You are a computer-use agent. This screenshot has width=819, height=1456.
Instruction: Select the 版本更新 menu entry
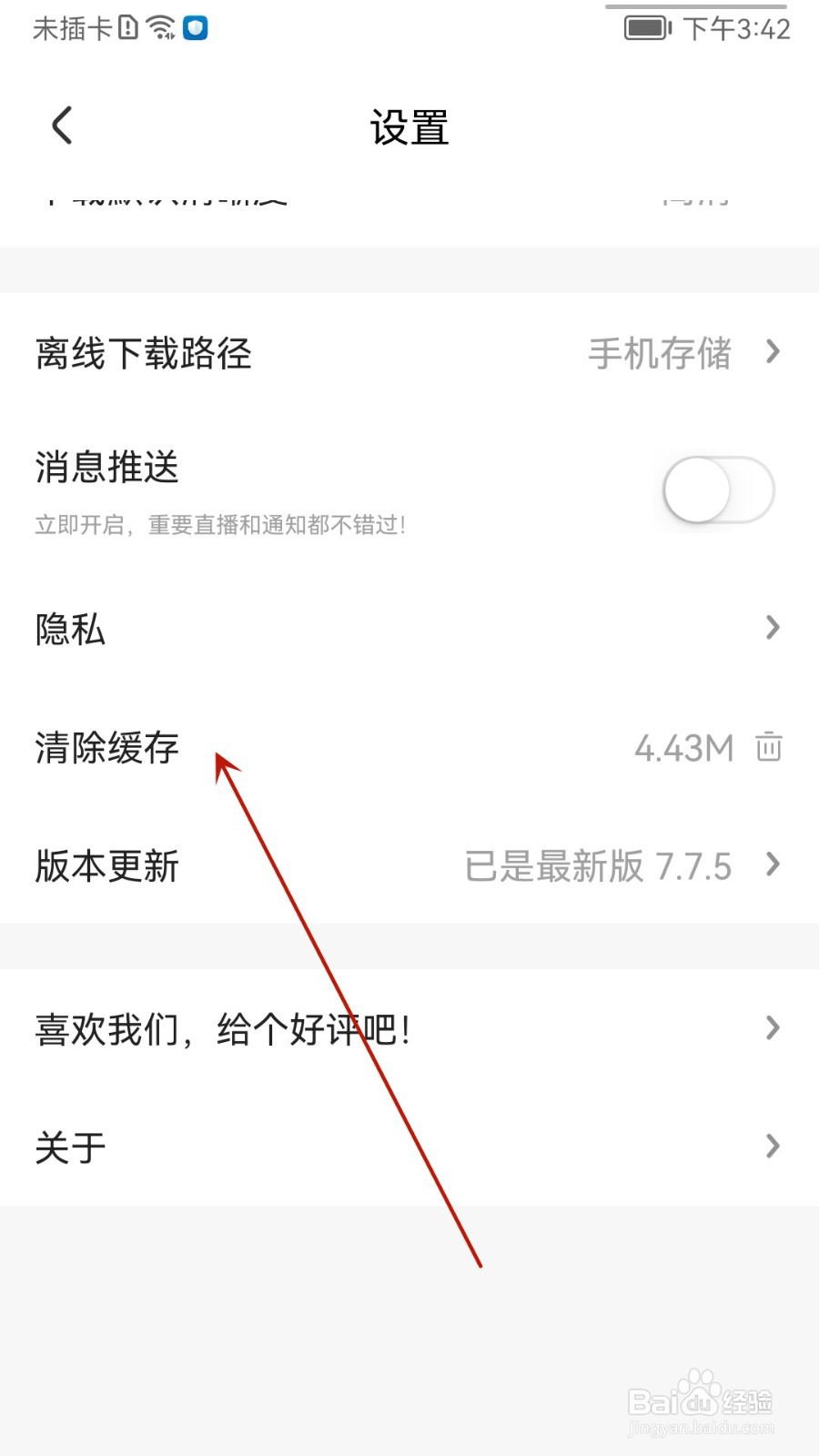tap(106, 866)
